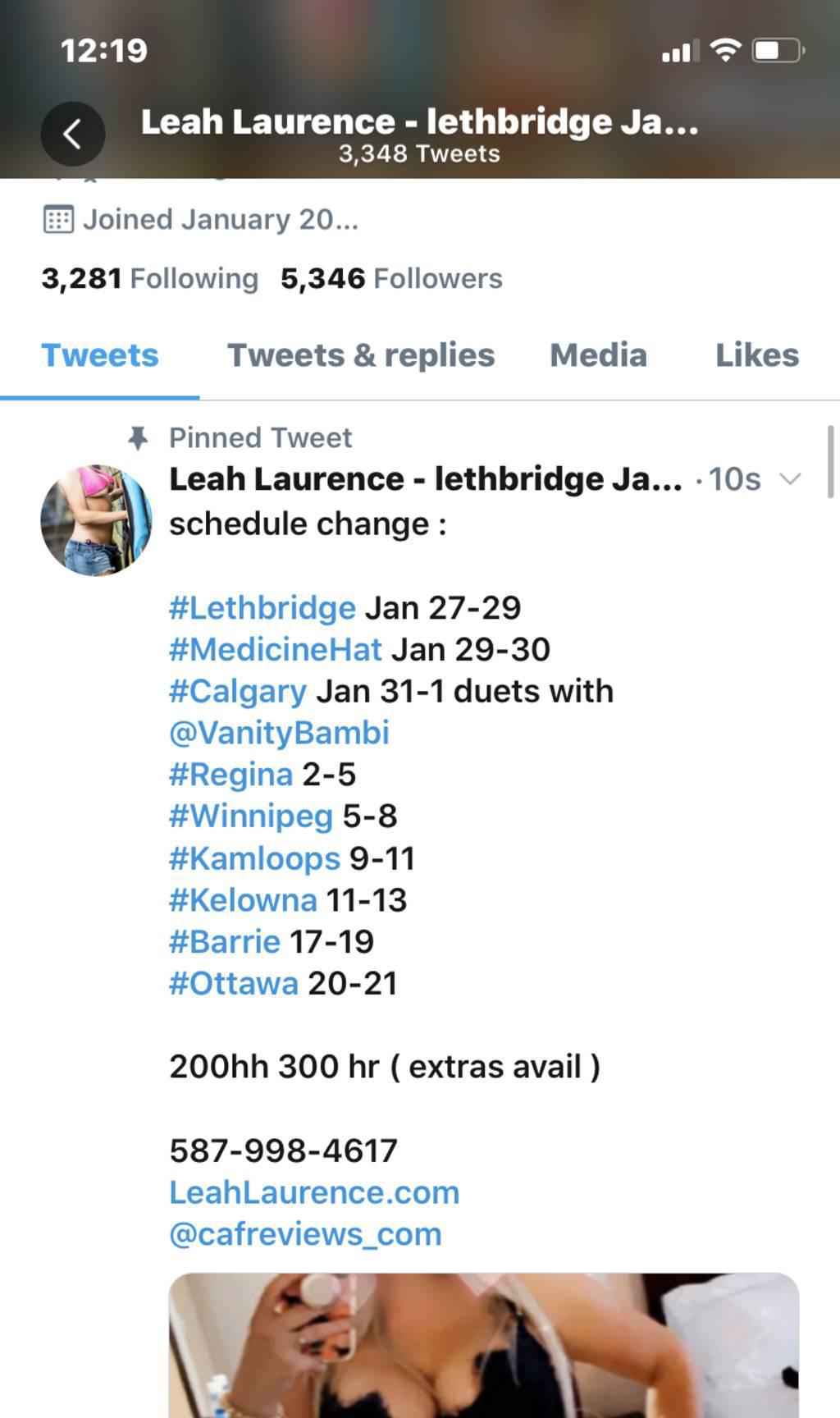Open the #Lethbridge hashtag
Screen dimensions: 840x1418
point(262,608)
